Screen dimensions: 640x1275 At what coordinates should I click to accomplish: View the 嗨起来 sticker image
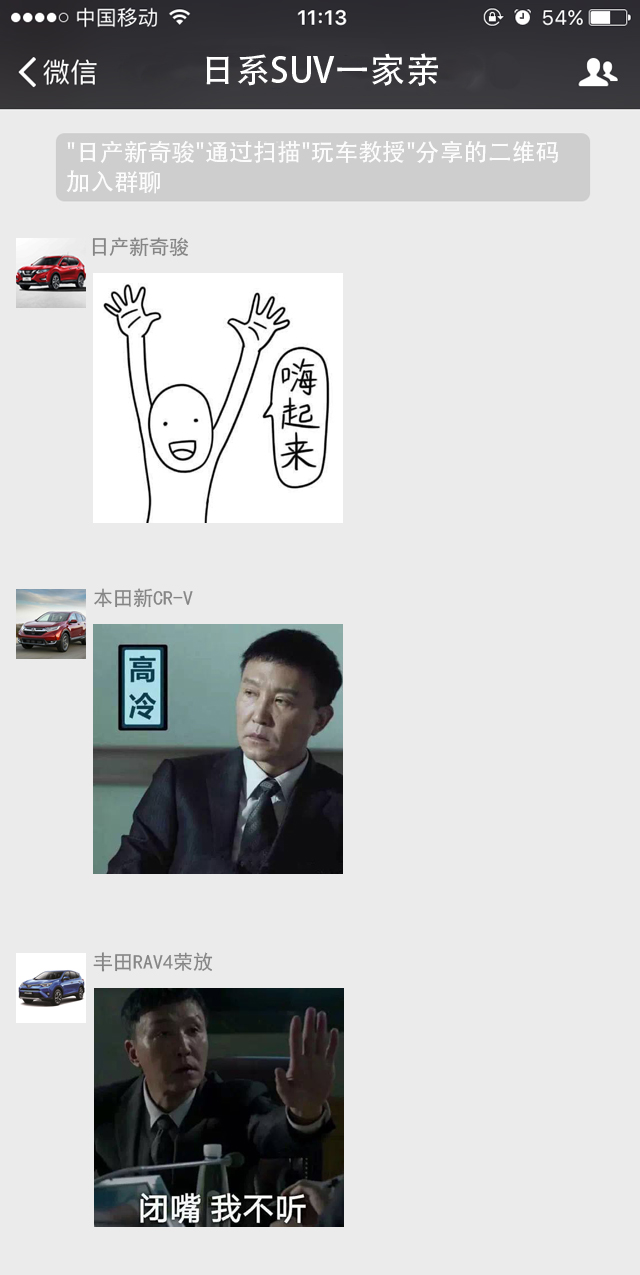click(x=218, y=398)
